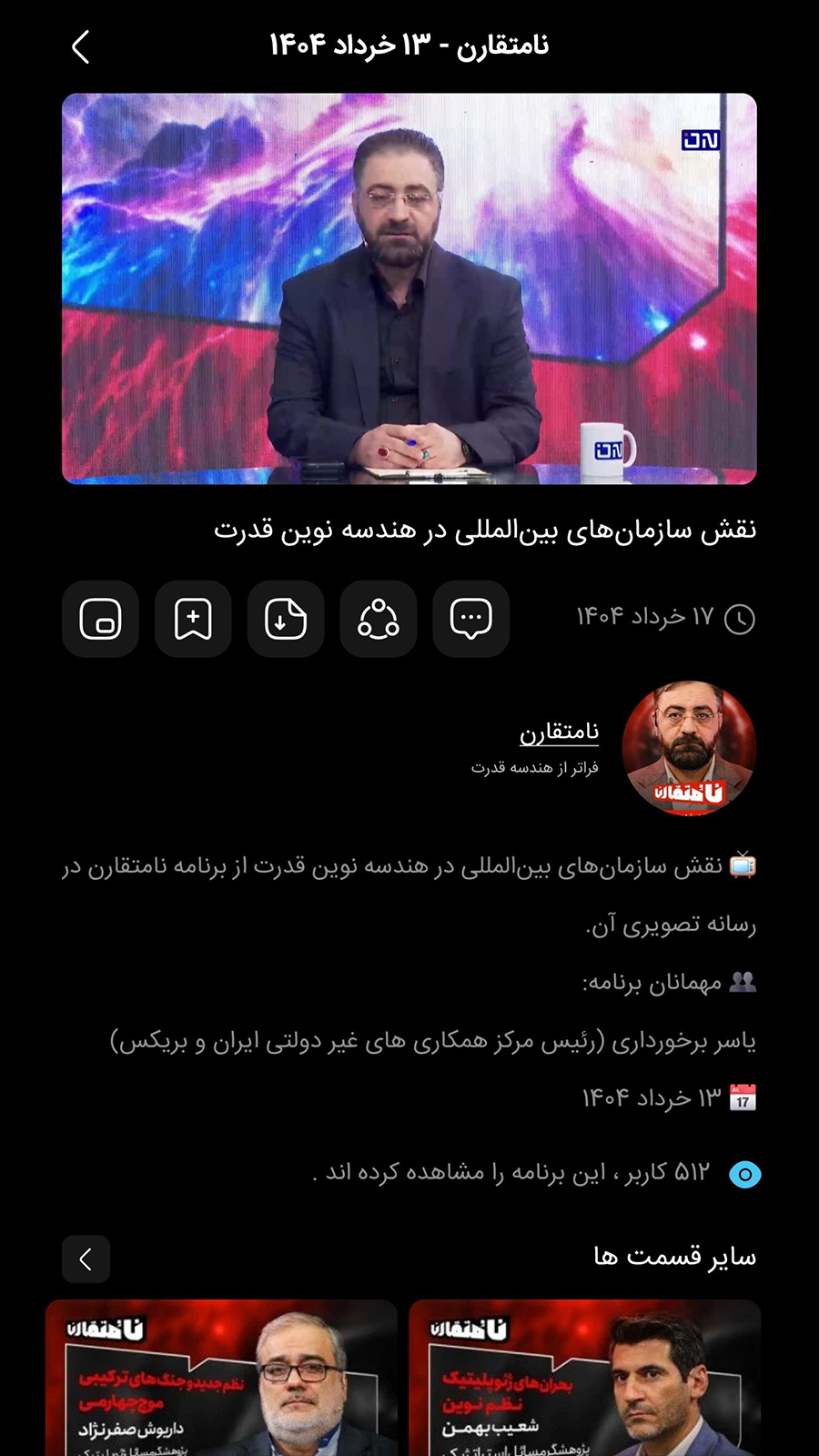819x1456 pixels.
Task: Open the نامتقارن channel avatar
Action: pos(689,748)
